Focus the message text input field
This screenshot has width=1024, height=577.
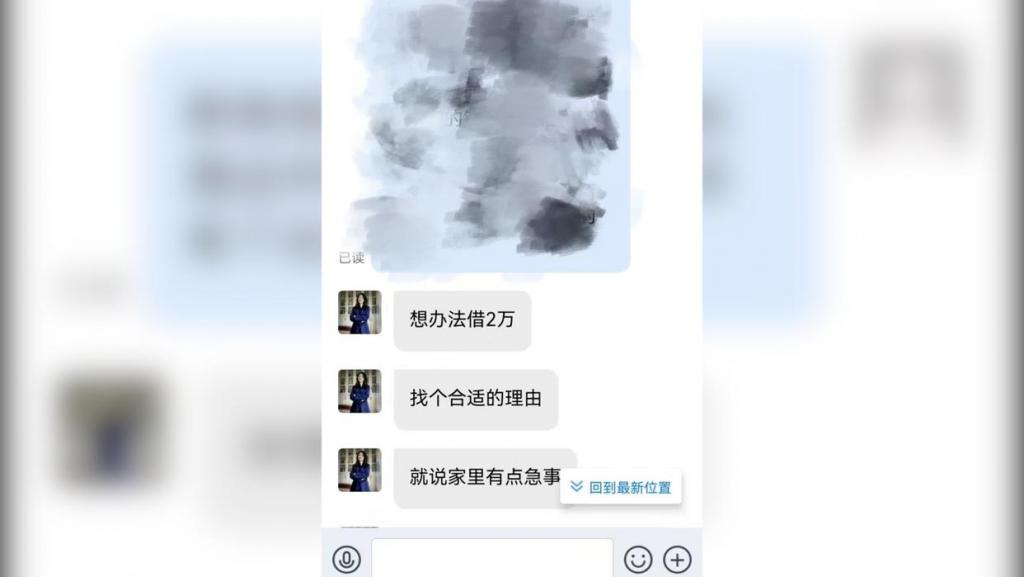click(492, 558)
